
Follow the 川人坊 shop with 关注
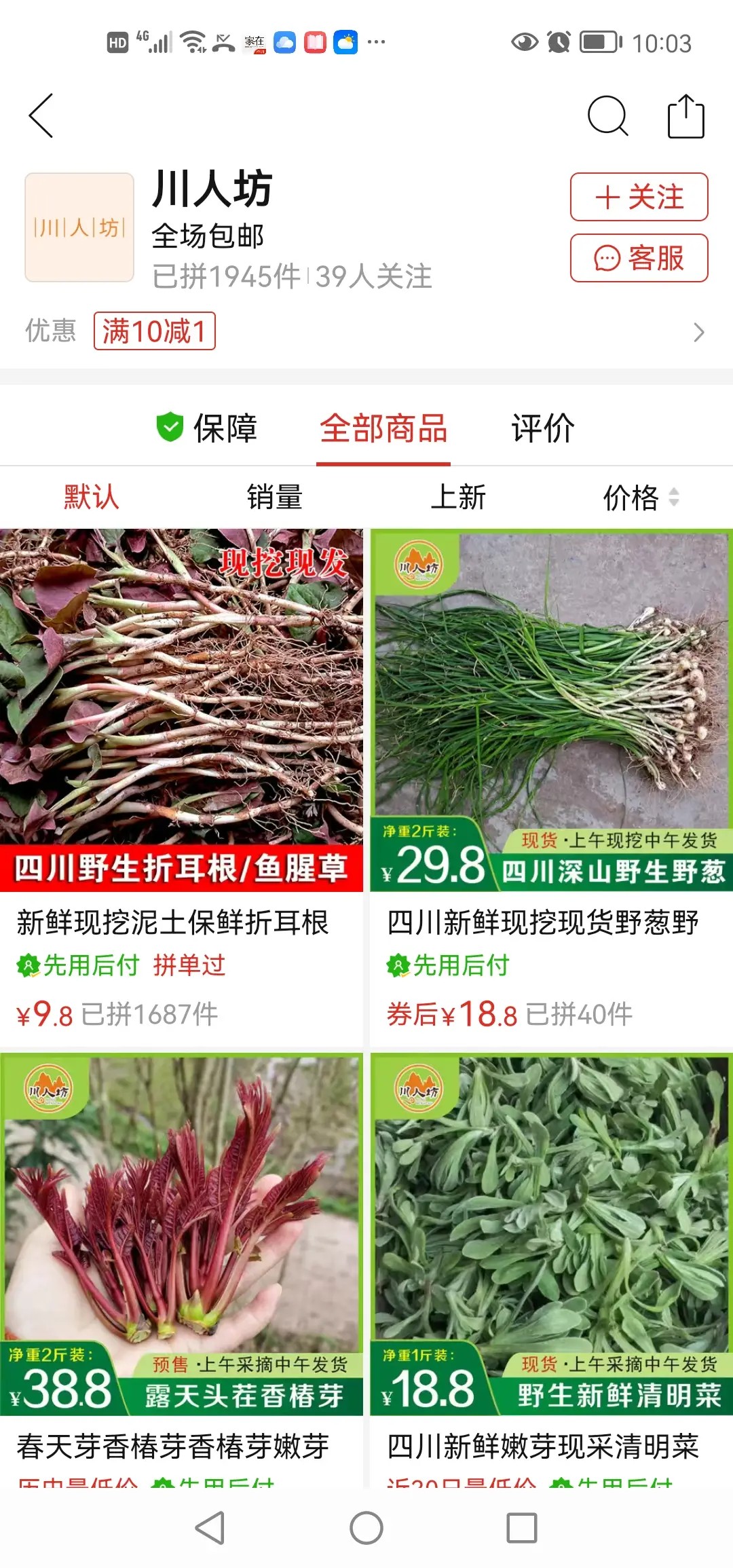[x=639, y=197]
